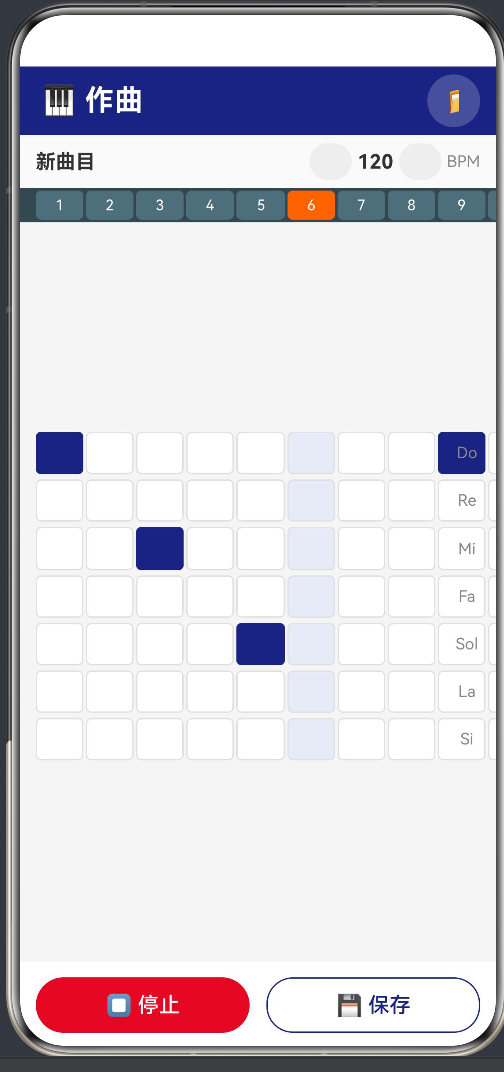Turn off the filled note in Sol row, step 5
The height and width of the screenshot is (1072, 504).
261,643
